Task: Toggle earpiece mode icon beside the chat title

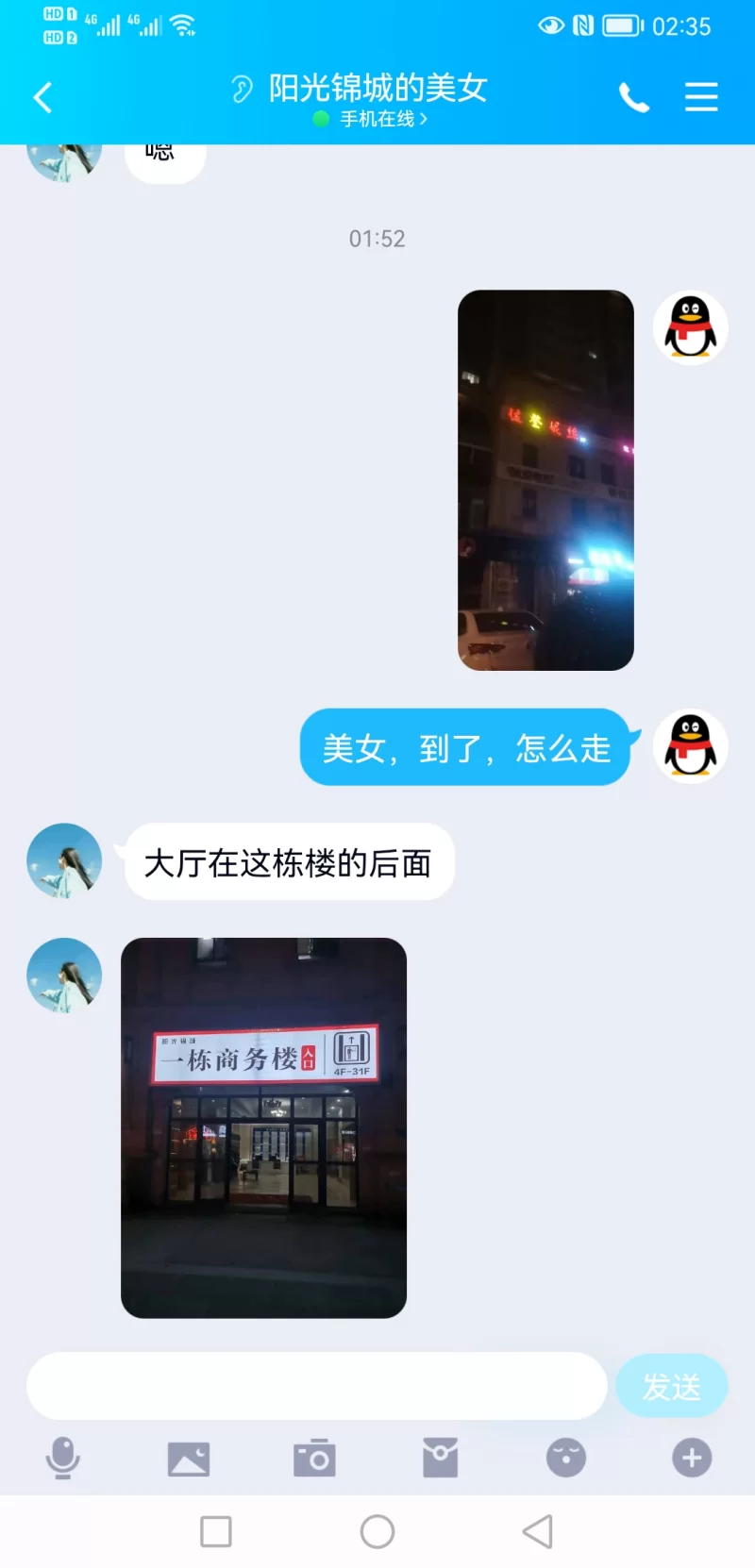Action: (x=243, y=89)
